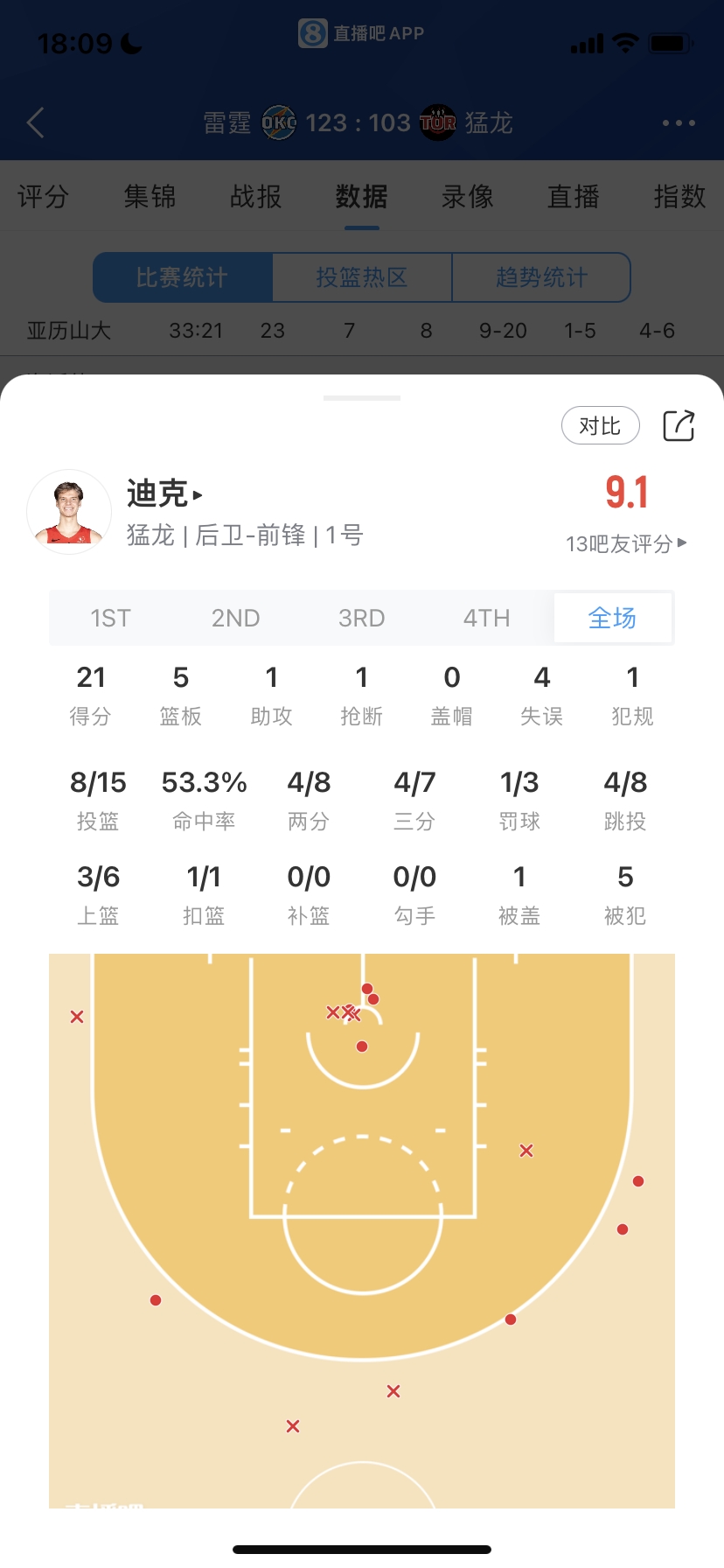Image resolution: width=724 pixels, height=1568 pixels.
Task: Switch to 1ST quarter stats
Action: coord(110,619)
